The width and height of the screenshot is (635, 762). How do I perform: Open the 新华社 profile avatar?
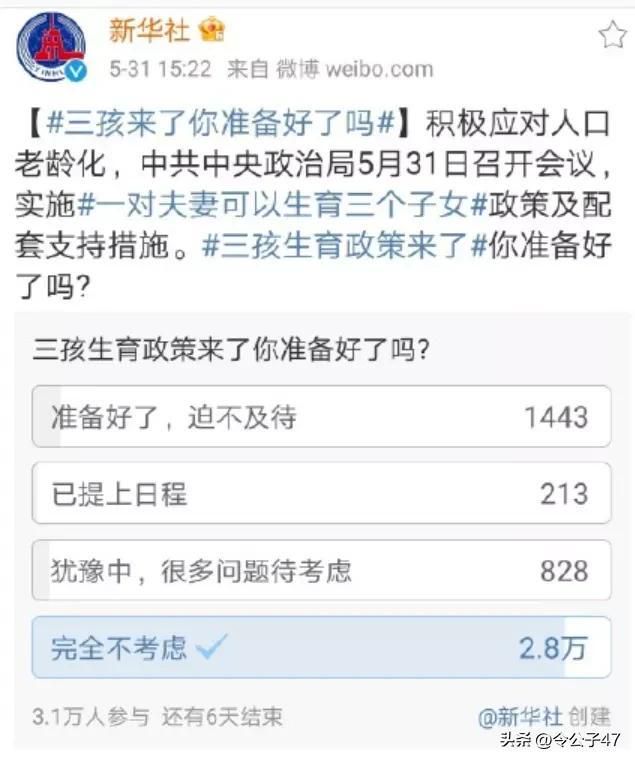point(50,47)
